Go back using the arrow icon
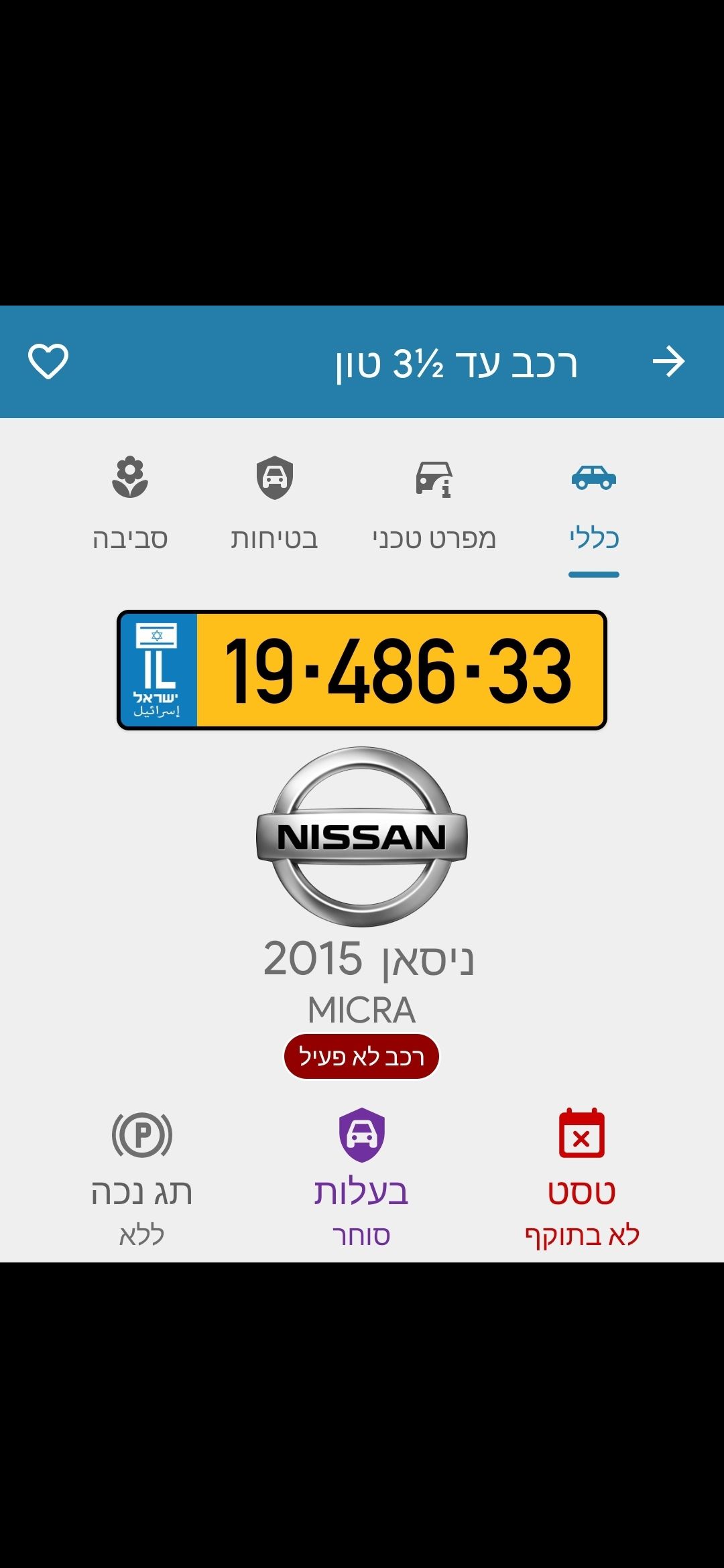Viewport: 724px width, 1568px height. pyautogui.click(x=668, y=362)
